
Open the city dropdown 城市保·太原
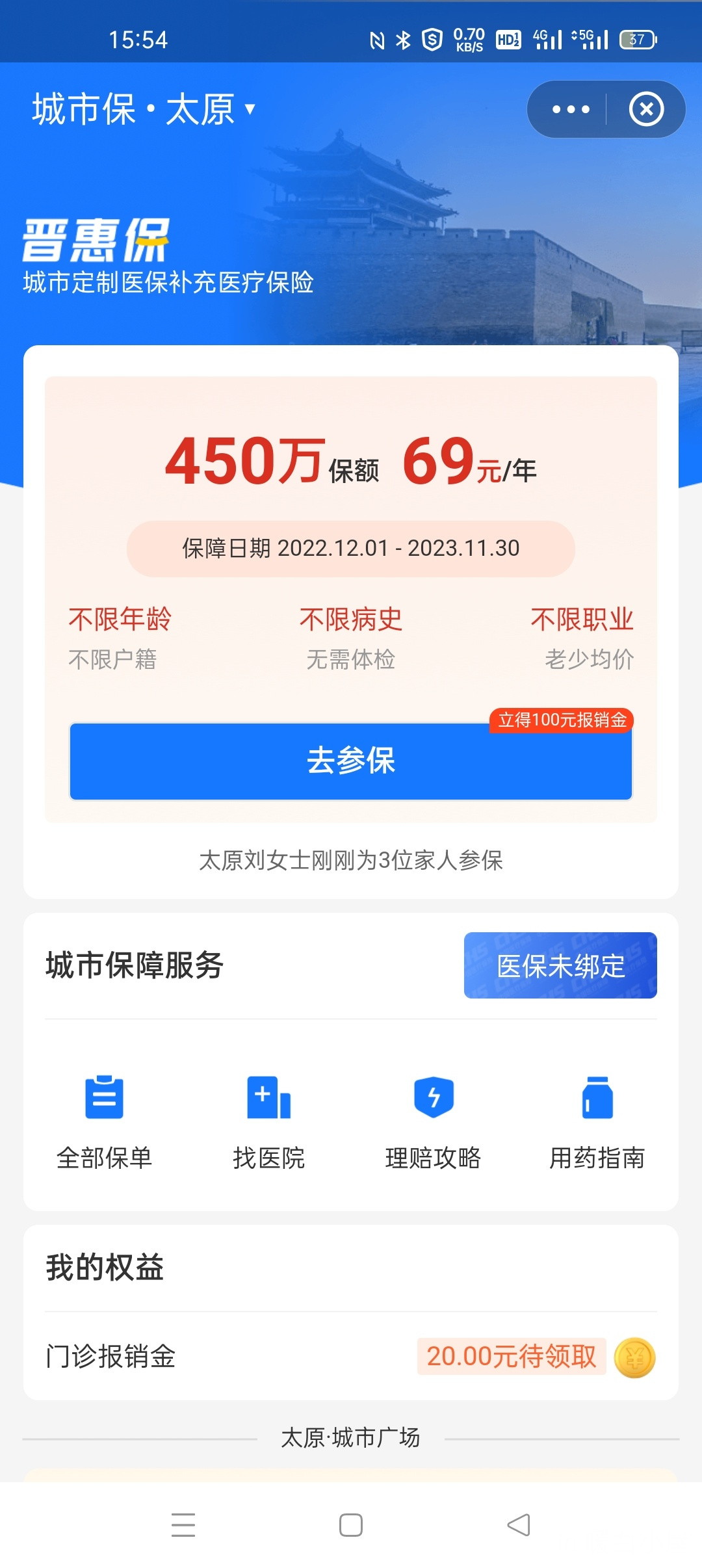pos(144,109)
